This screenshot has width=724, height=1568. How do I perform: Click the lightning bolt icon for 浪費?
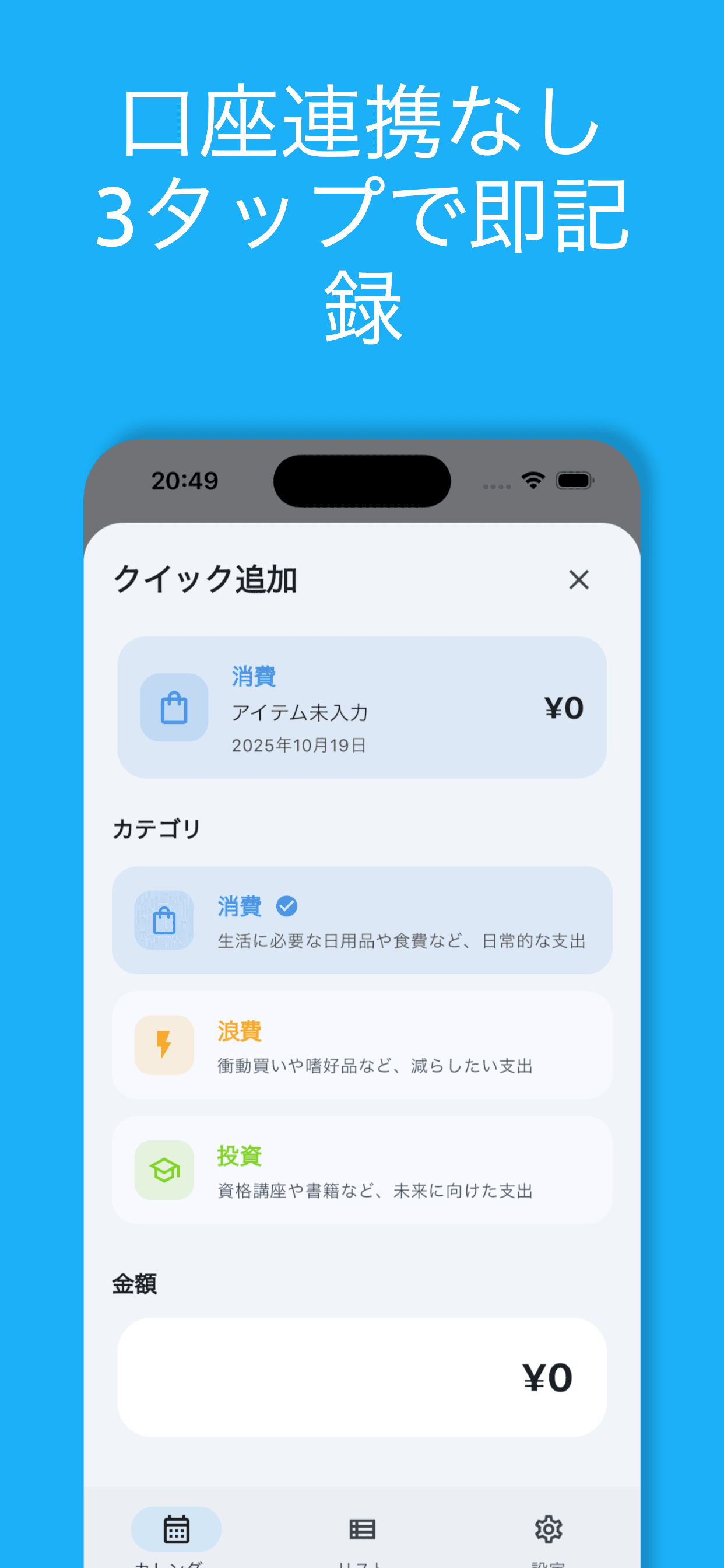pos(163,1046)
